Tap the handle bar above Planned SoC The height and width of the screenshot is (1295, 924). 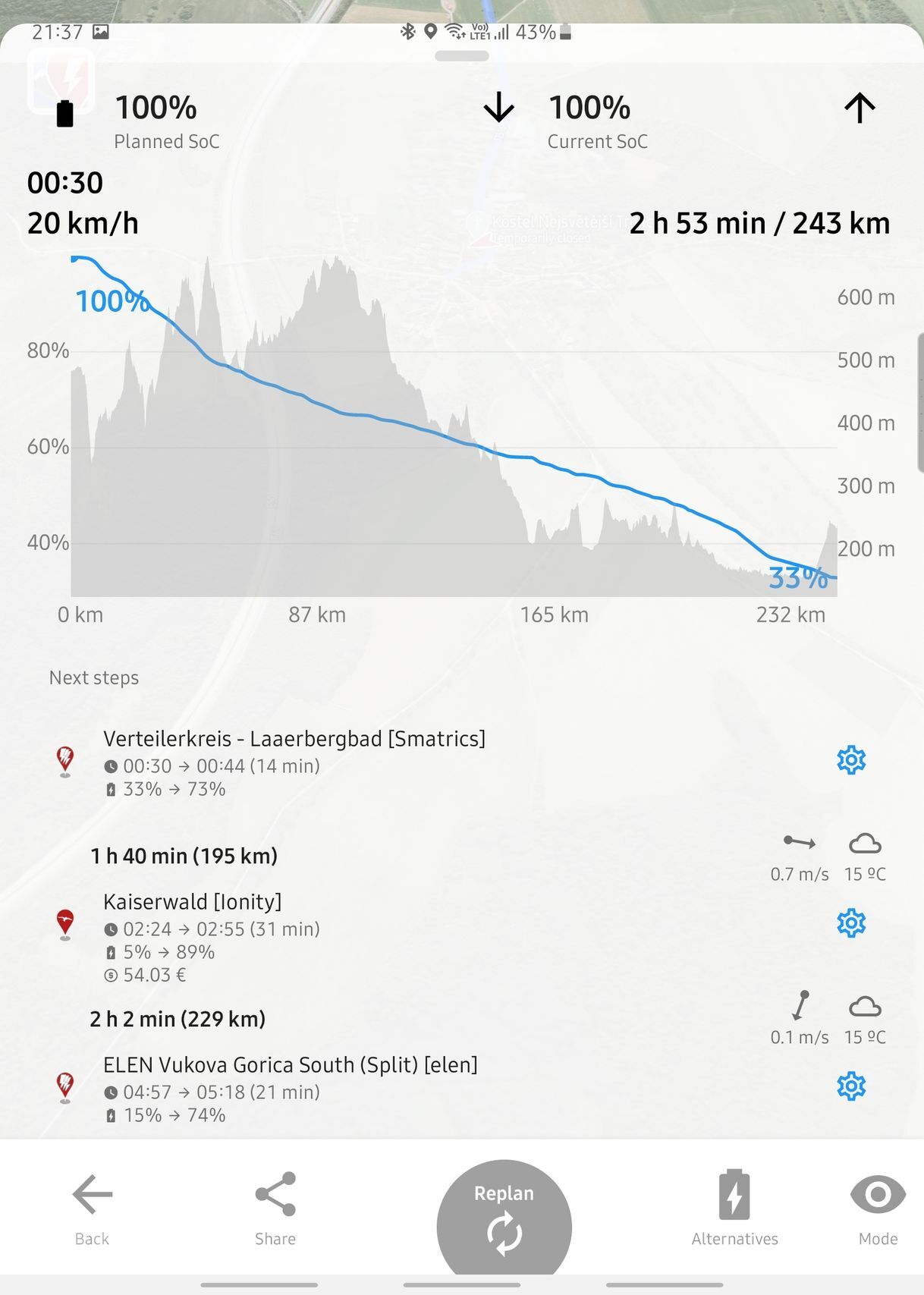461,55
